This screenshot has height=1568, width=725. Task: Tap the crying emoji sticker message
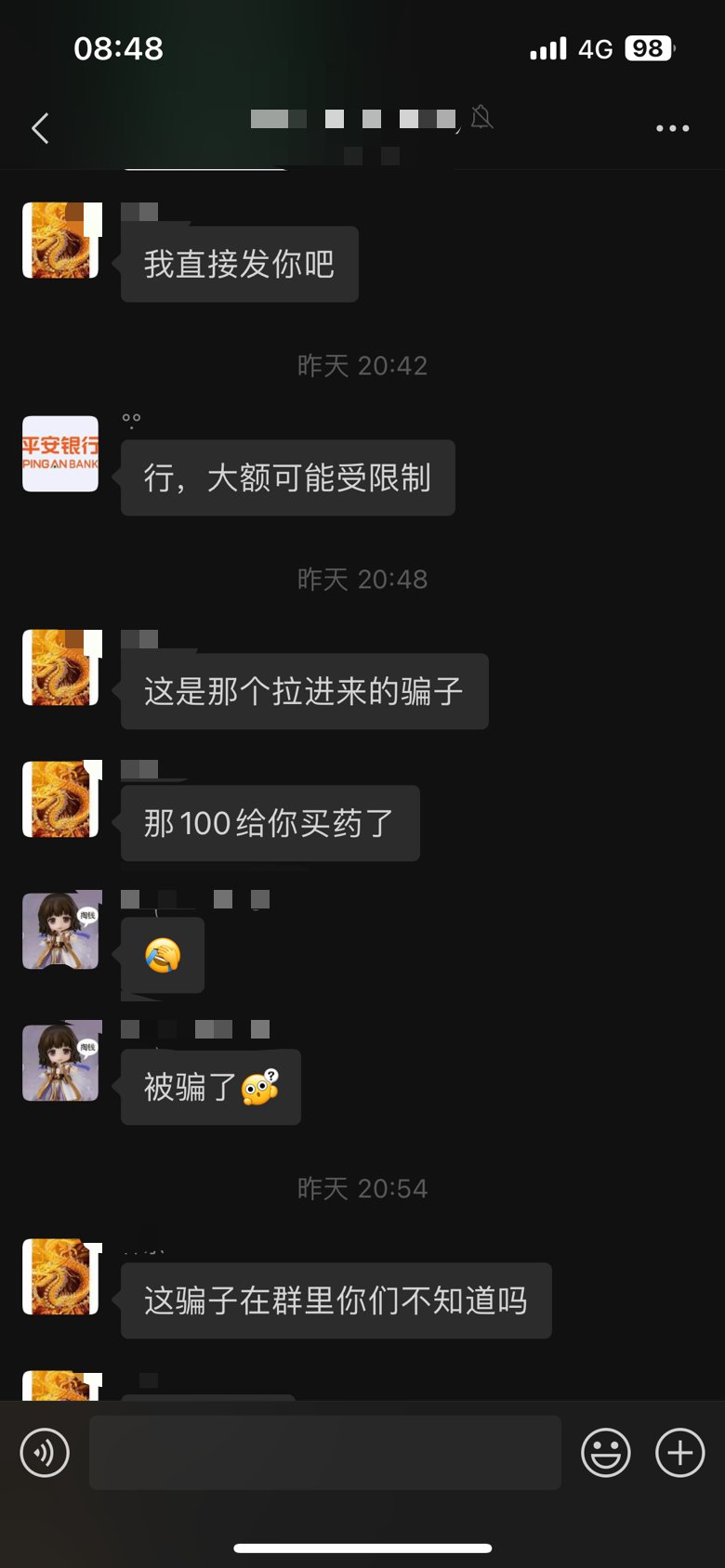click(163, 954)
